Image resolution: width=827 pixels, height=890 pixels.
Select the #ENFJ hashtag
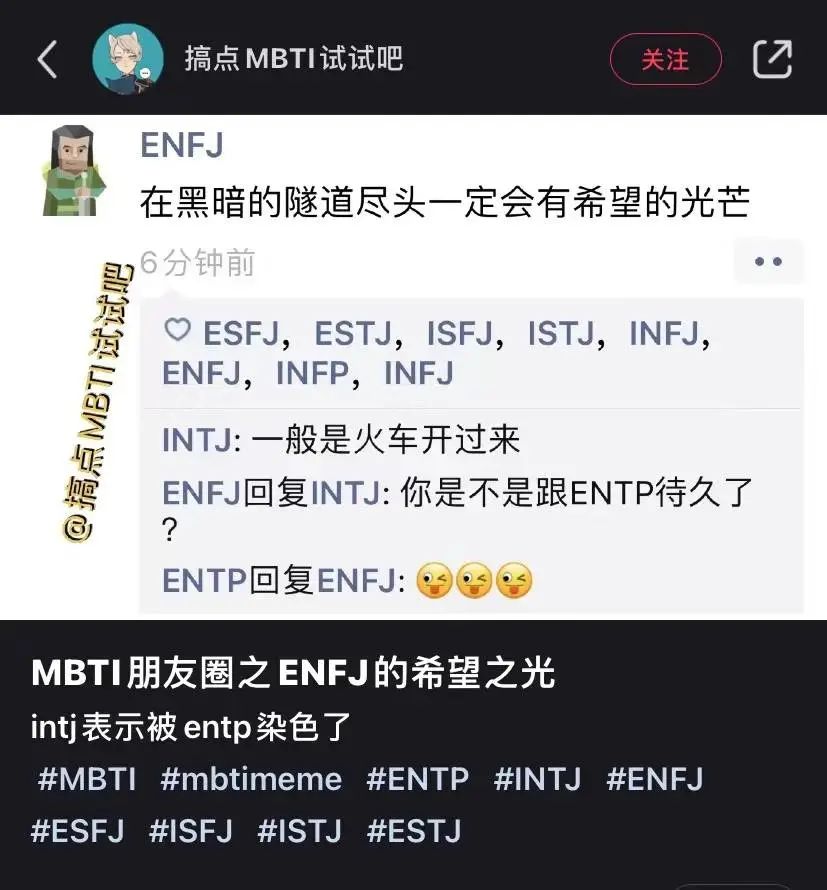[654, 779]
